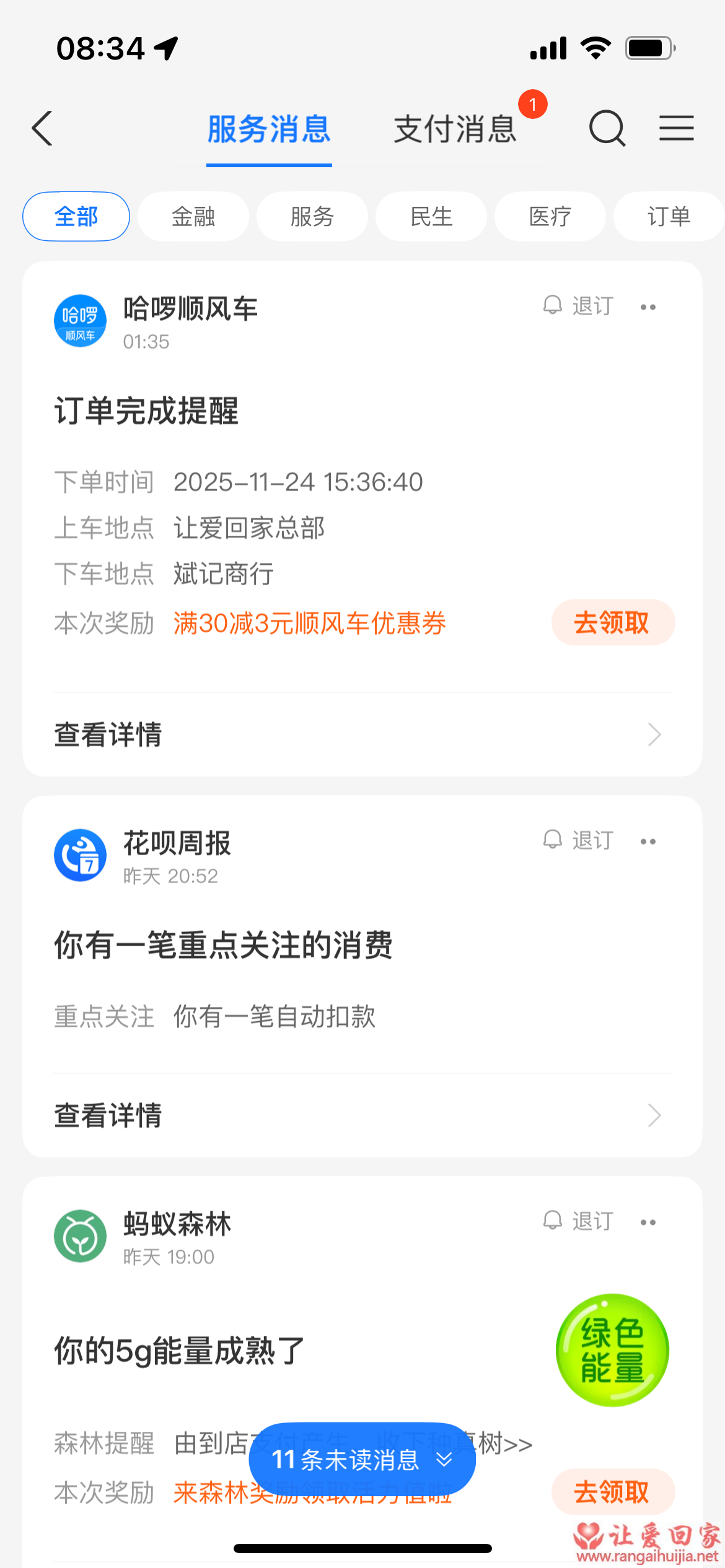Choose the 医疗 filter chip
Viewport: 725px width, 1568px height.
[x=550, y=217]
